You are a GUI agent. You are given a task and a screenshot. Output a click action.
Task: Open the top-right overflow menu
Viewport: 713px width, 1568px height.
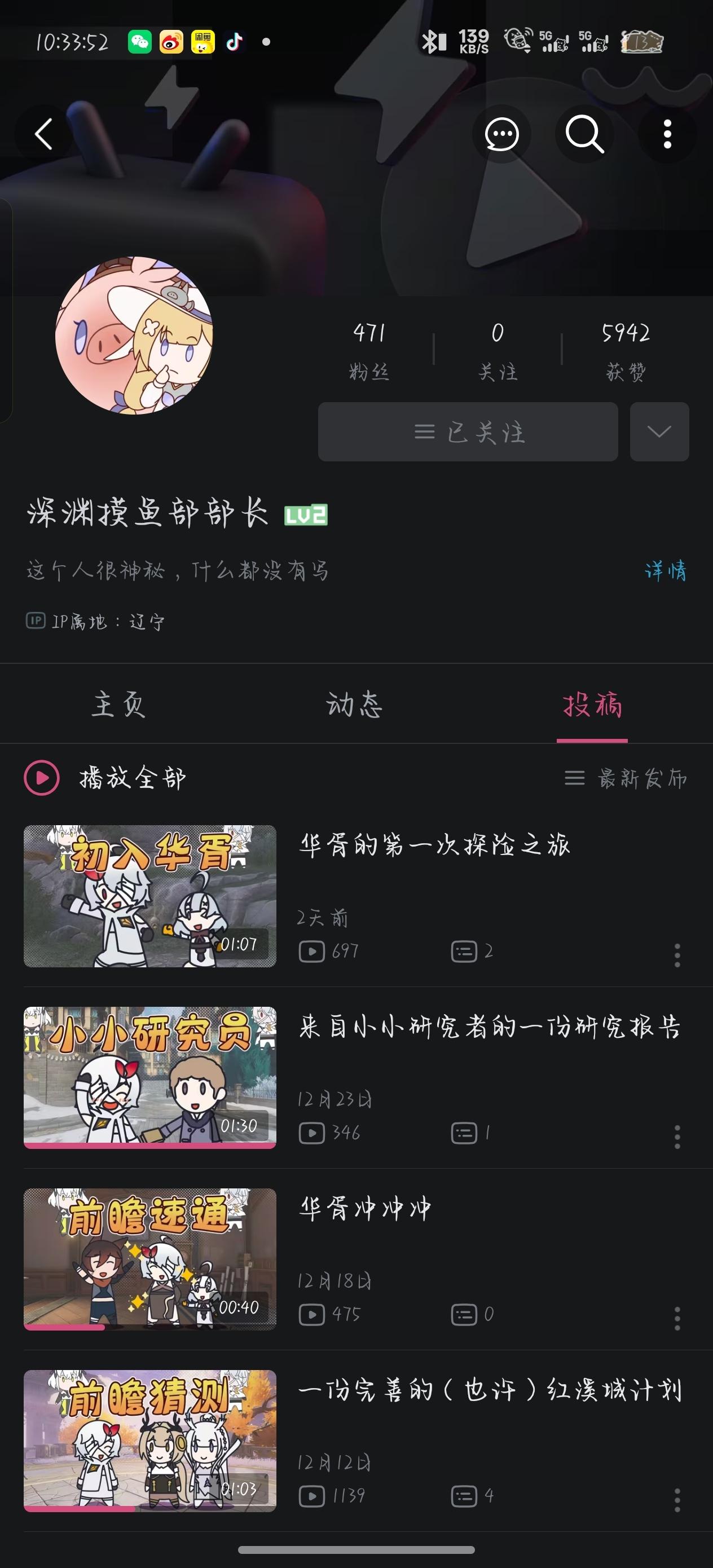(667, 134)
